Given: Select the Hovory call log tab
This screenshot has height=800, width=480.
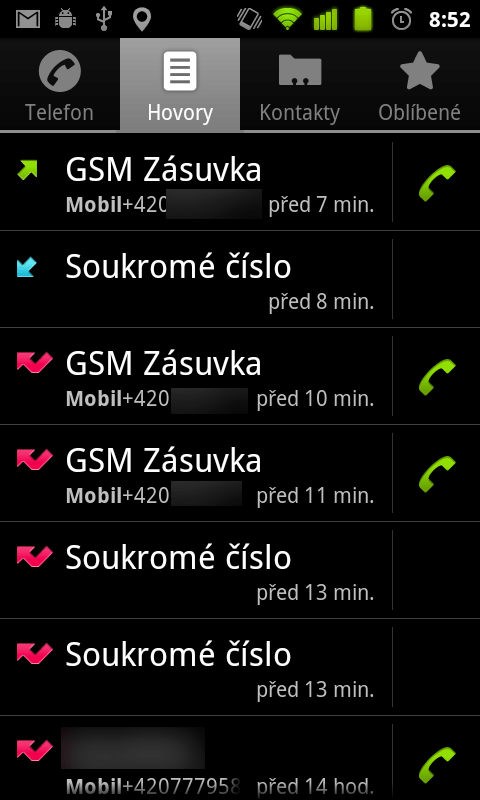Looking at the screenshot, I should pyautogui.click(x=180, y=85).
